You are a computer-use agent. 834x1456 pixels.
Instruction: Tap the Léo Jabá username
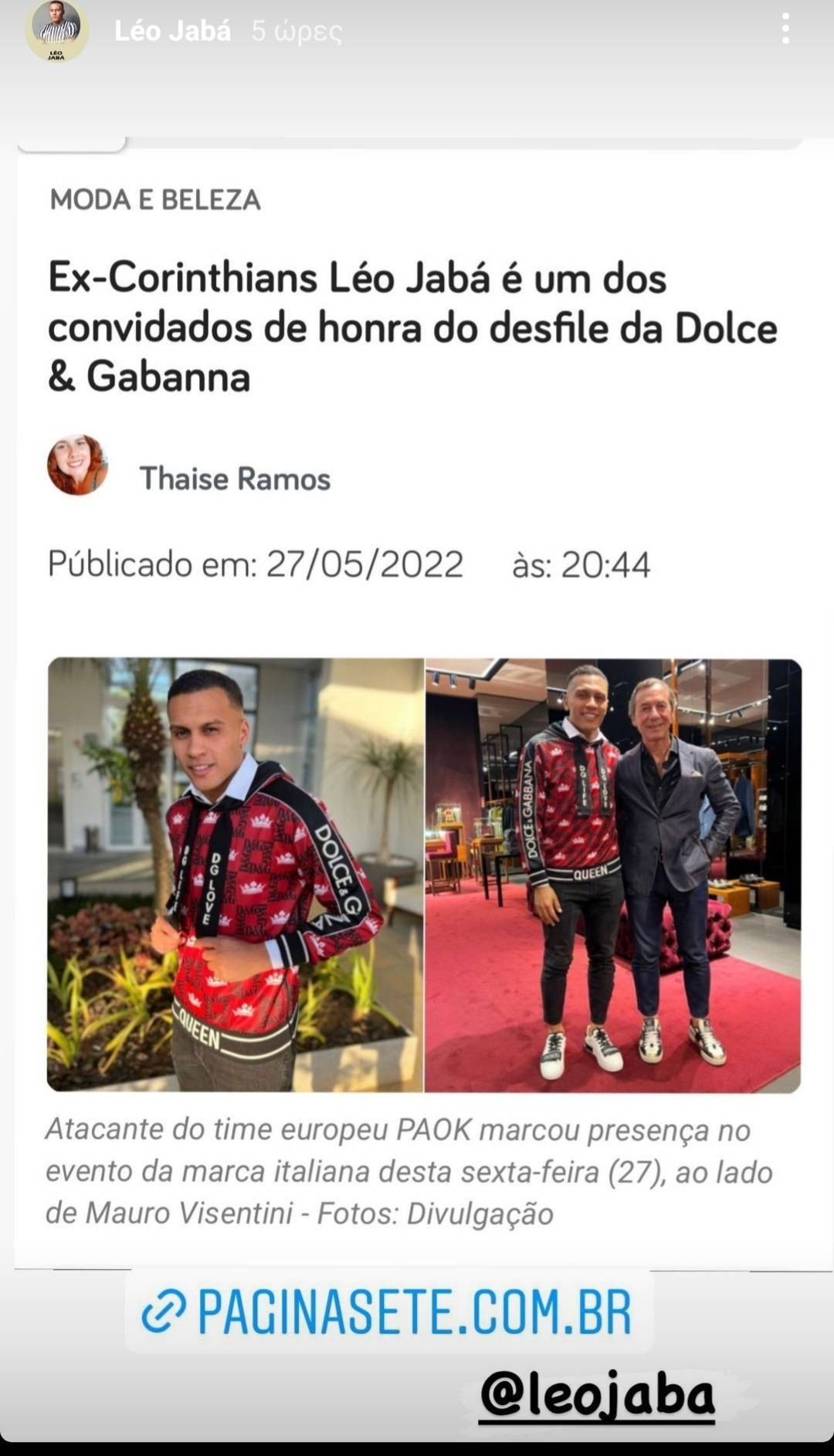[x=172, y=31]
